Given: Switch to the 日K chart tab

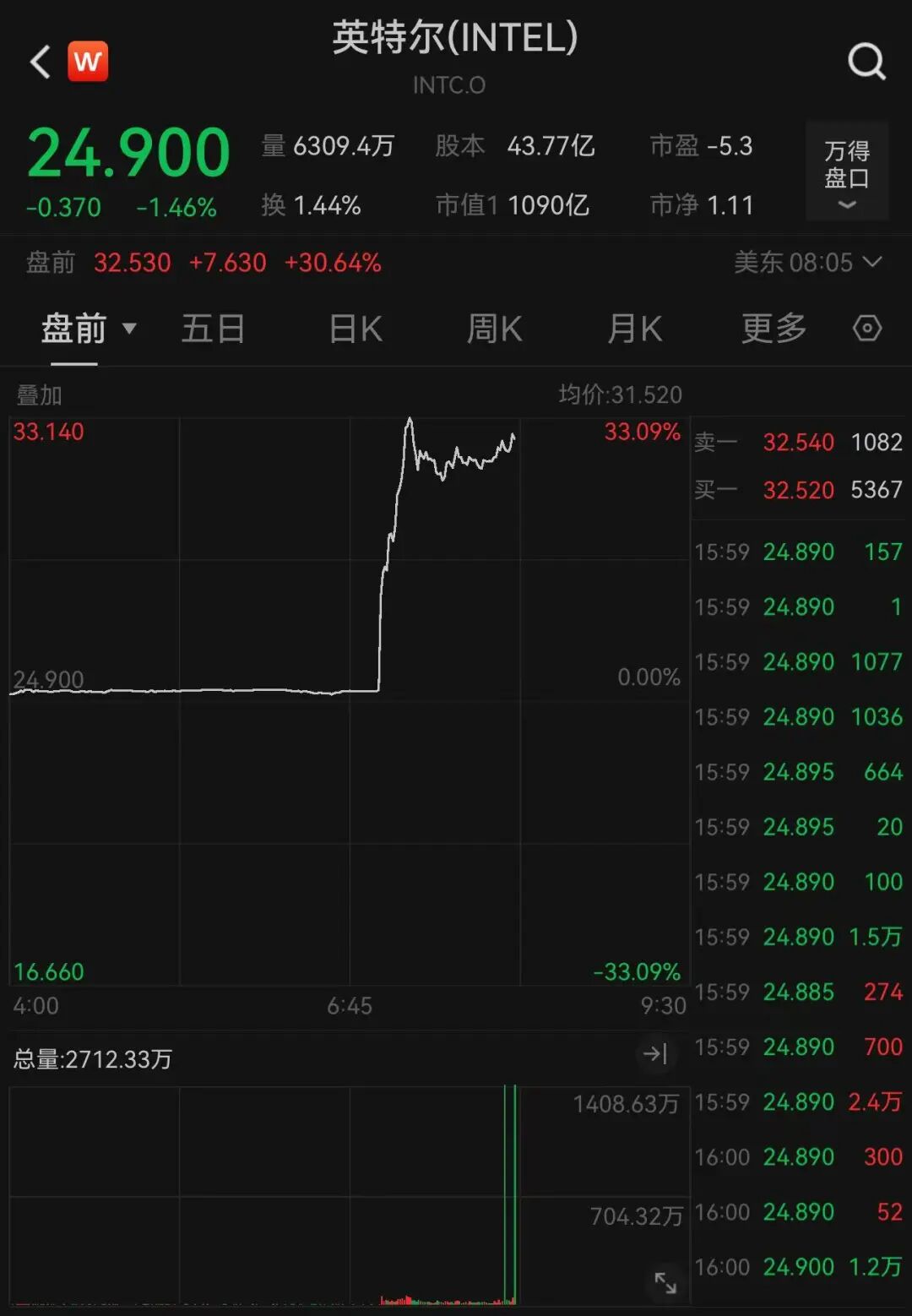Looking at the screenshot, I should point(356,329).
